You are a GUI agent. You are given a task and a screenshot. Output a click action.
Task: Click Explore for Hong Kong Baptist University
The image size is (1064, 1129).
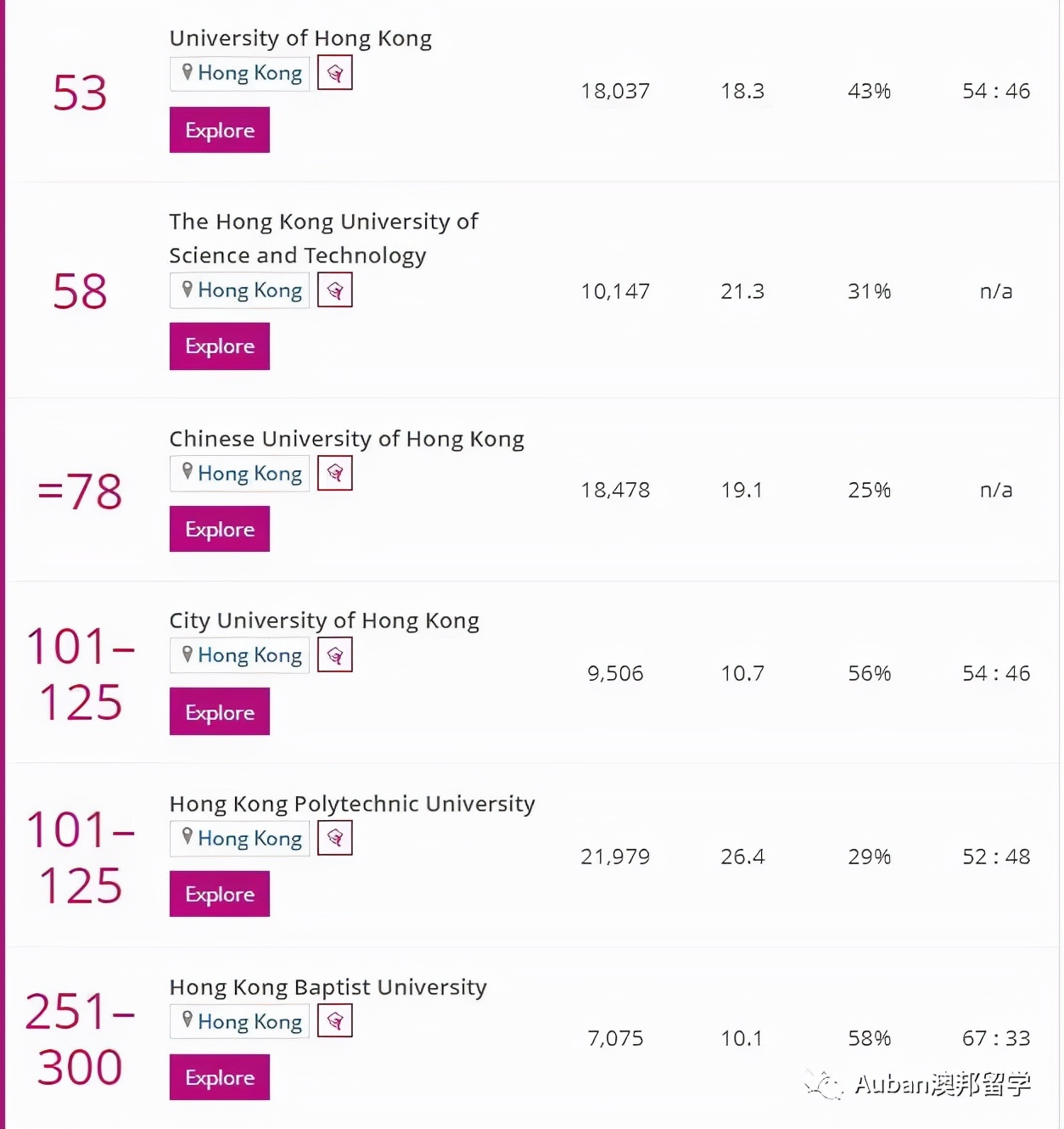(x=219, y=1076)
